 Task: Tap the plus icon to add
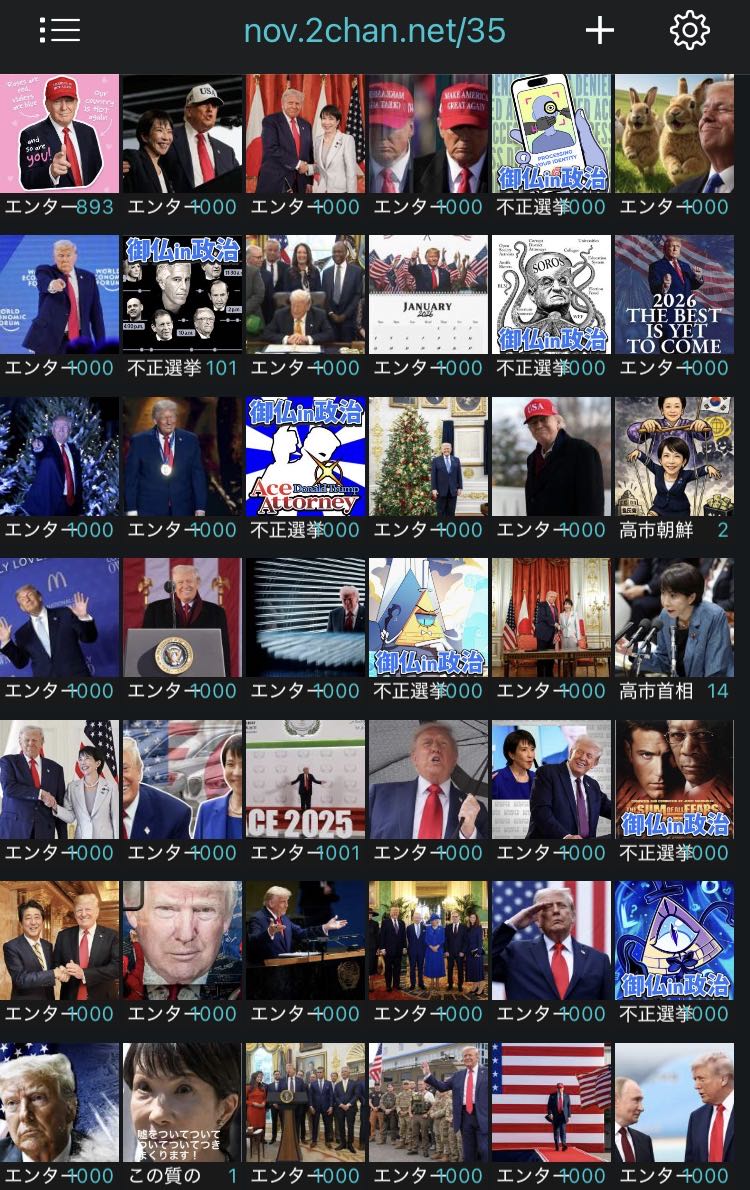pos(600,30)
